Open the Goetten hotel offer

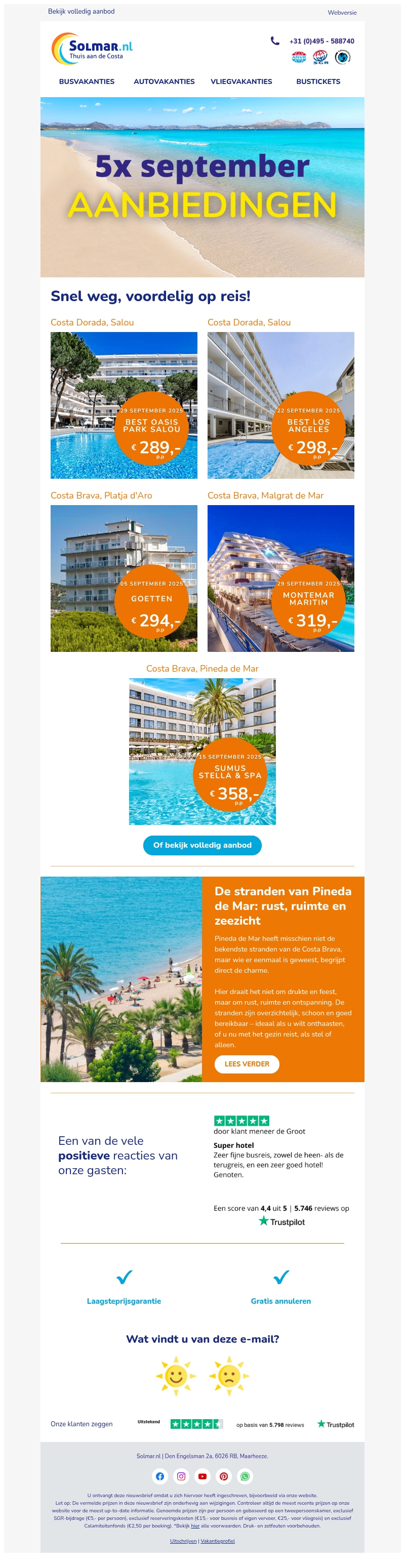[124, 579]
